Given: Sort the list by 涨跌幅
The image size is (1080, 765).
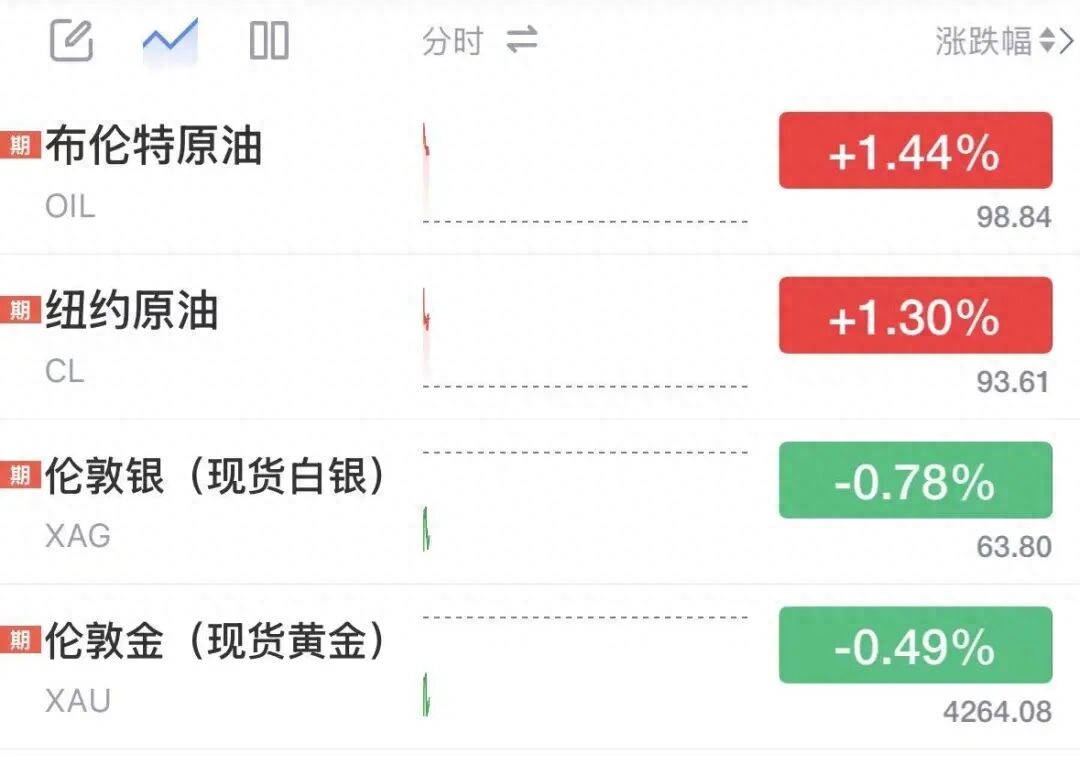Looking at the screenshot, I should click(1004, 41).
